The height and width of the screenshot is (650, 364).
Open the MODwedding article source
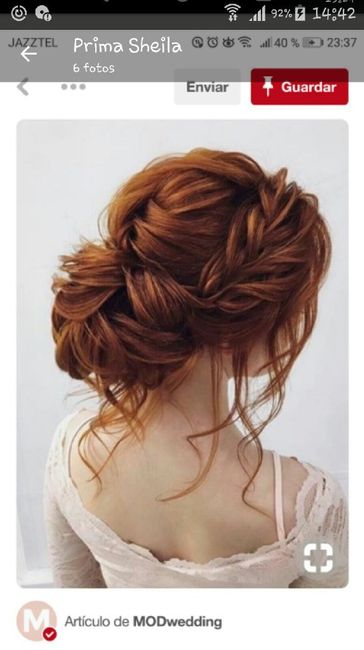point(143,621)
